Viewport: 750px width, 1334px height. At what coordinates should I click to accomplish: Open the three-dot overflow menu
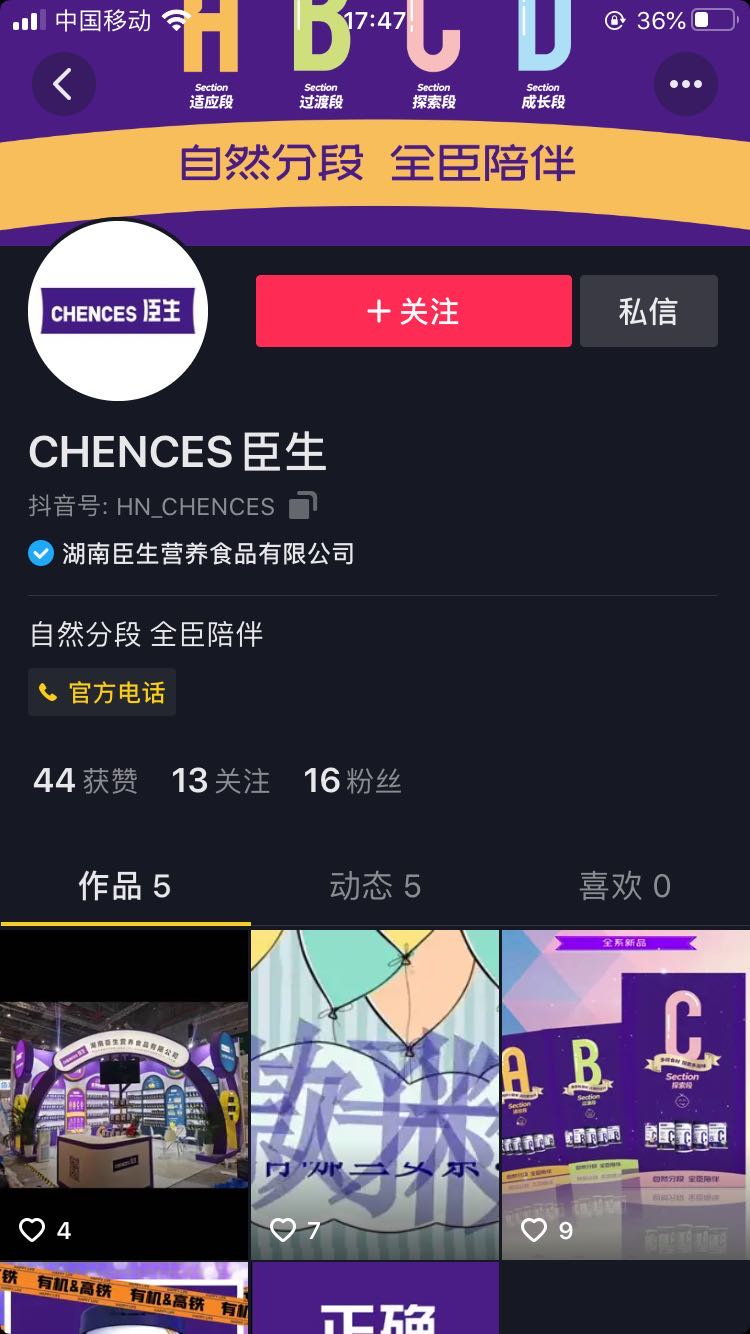coord(685,85)
